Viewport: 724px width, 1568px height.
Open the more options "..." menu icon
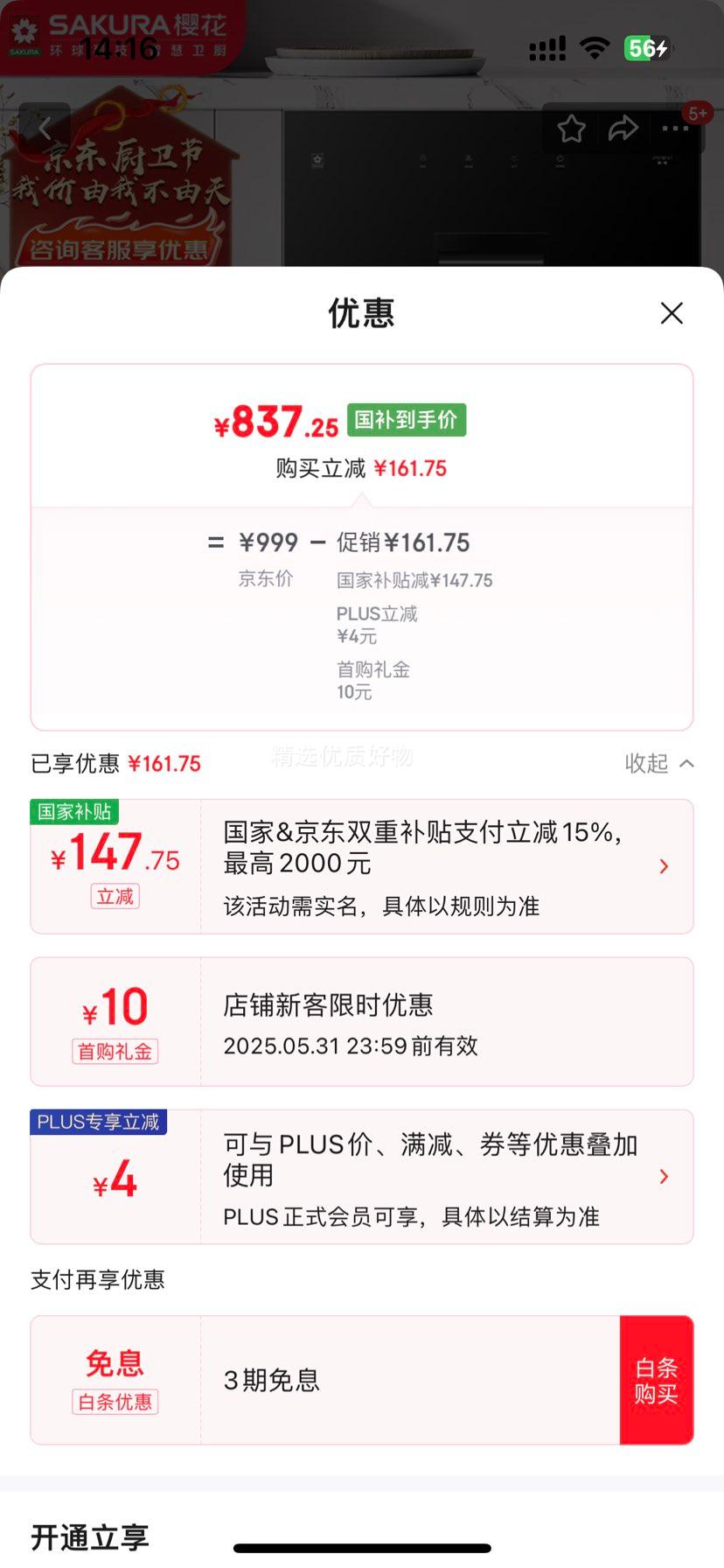pos(675,128)
